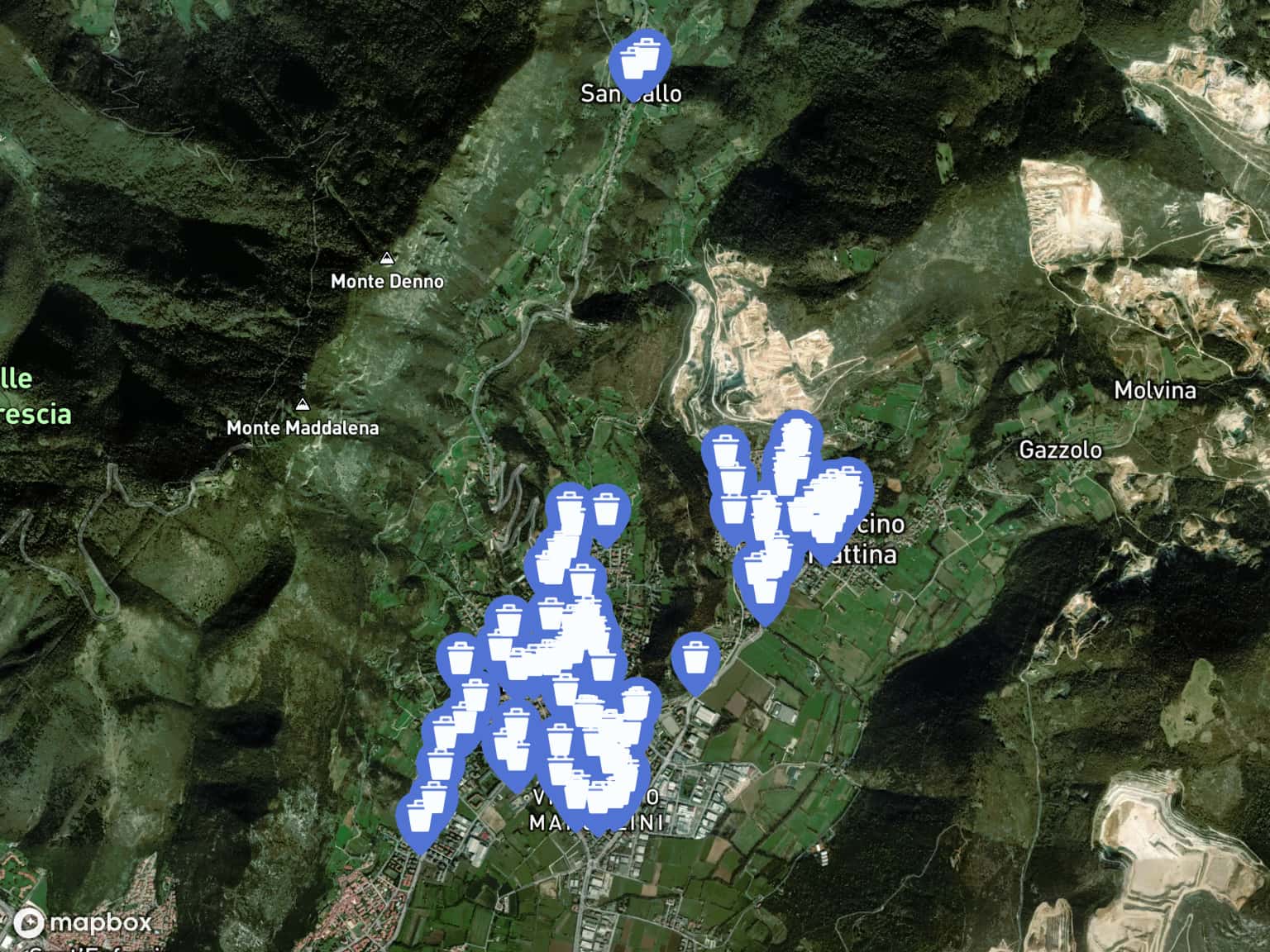
Task: Select the lone bin marker between the two clusters
Action: pos(695,660)
